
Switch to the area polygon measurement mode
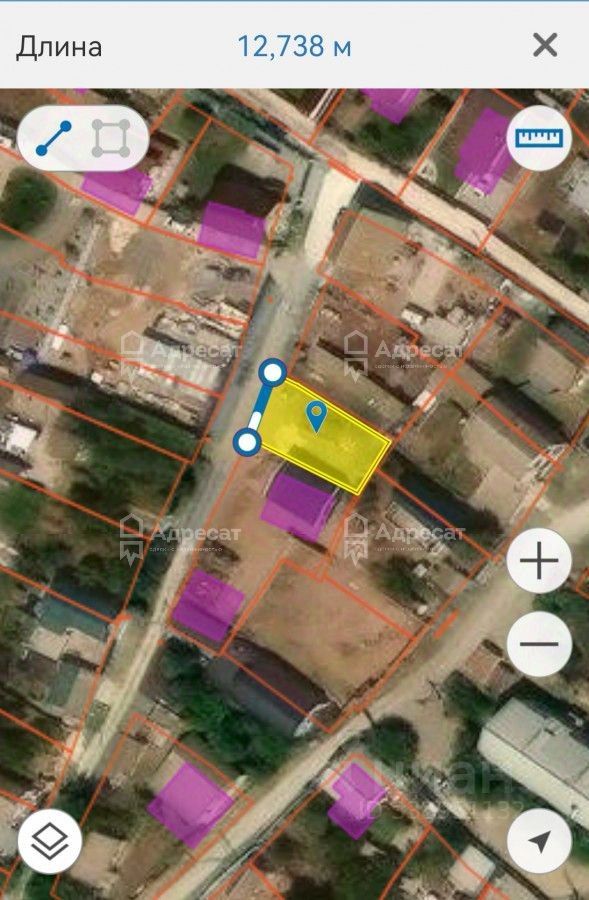pyautogui.click(x=111, y=138)
